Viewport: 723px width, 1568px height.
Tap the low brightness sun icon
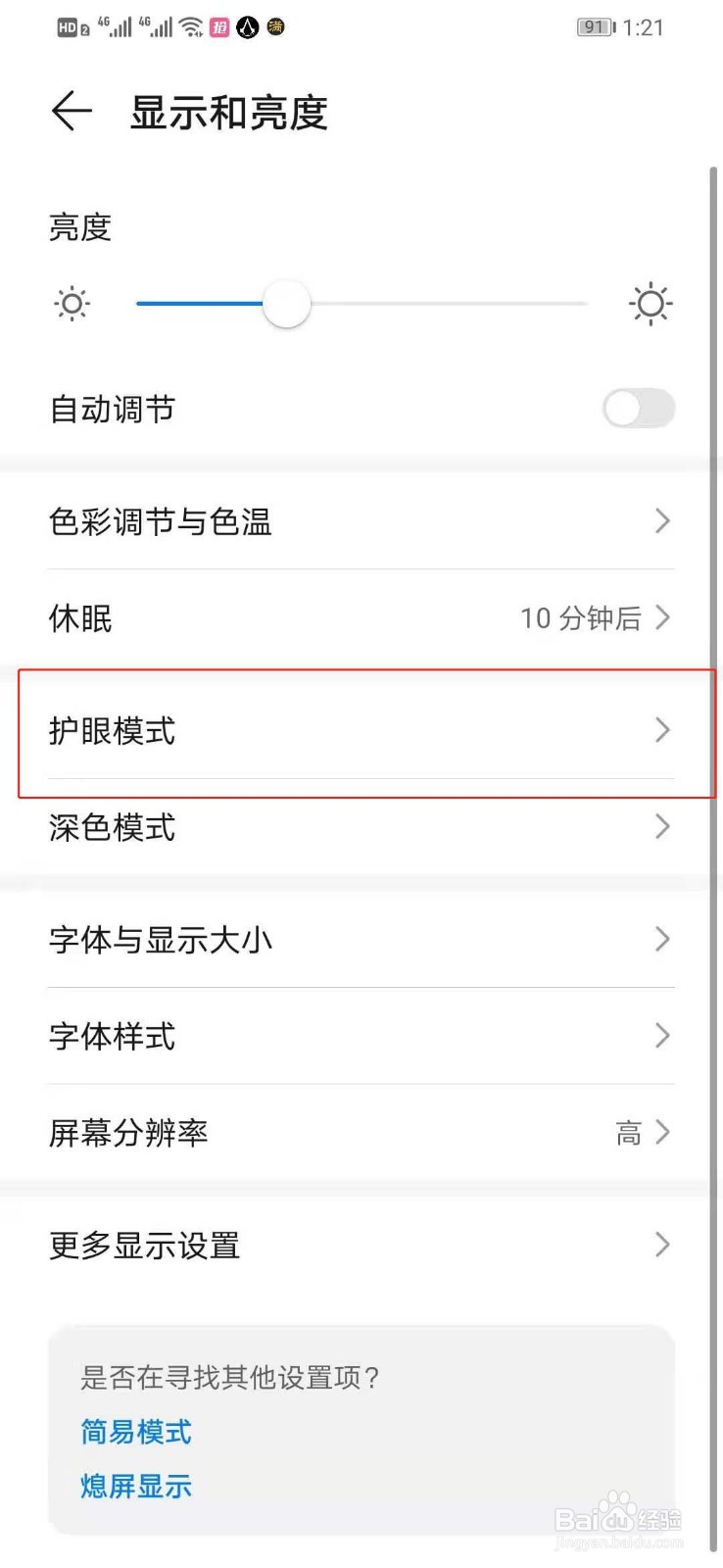point(72,304)
